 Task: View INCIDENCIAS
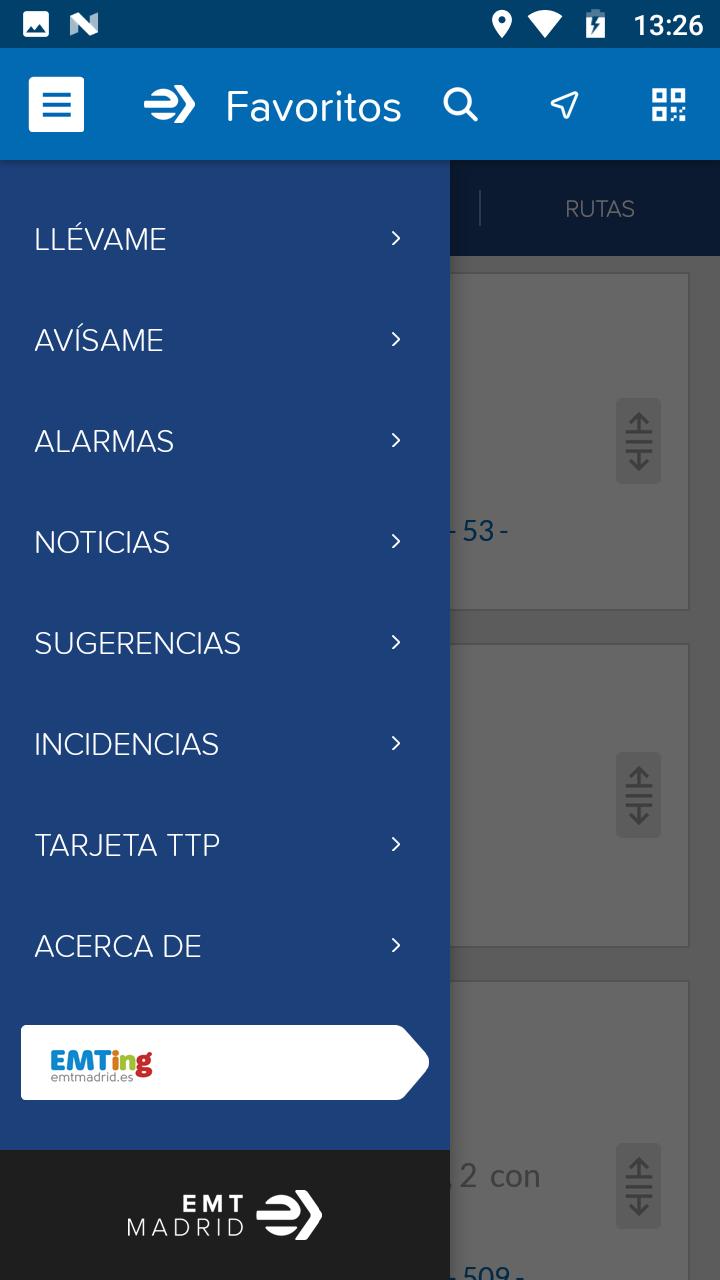pyautogui.click(x=220, y=744)
